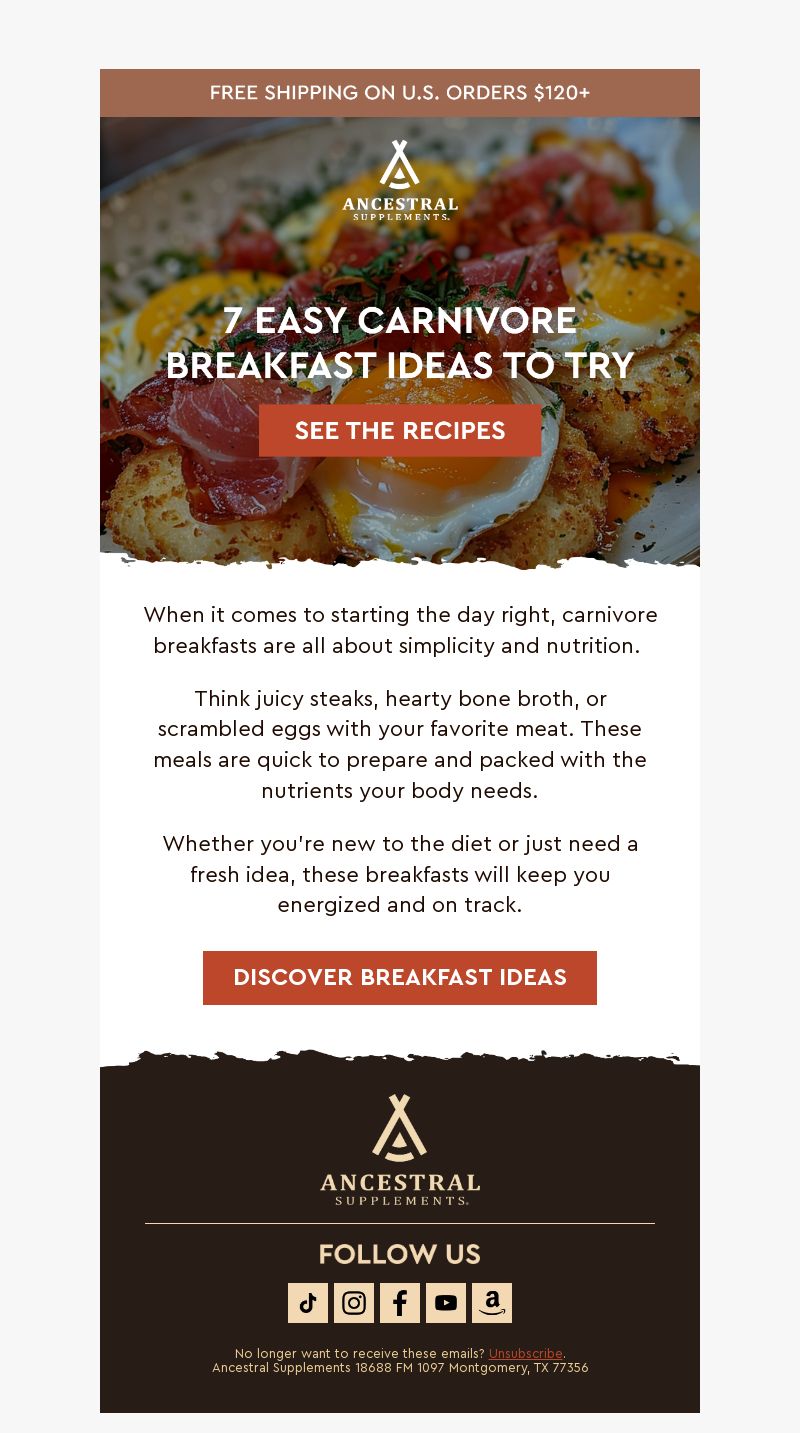Tap the free shipping banner
800x1433 pixels.
(x=400, y=93)
